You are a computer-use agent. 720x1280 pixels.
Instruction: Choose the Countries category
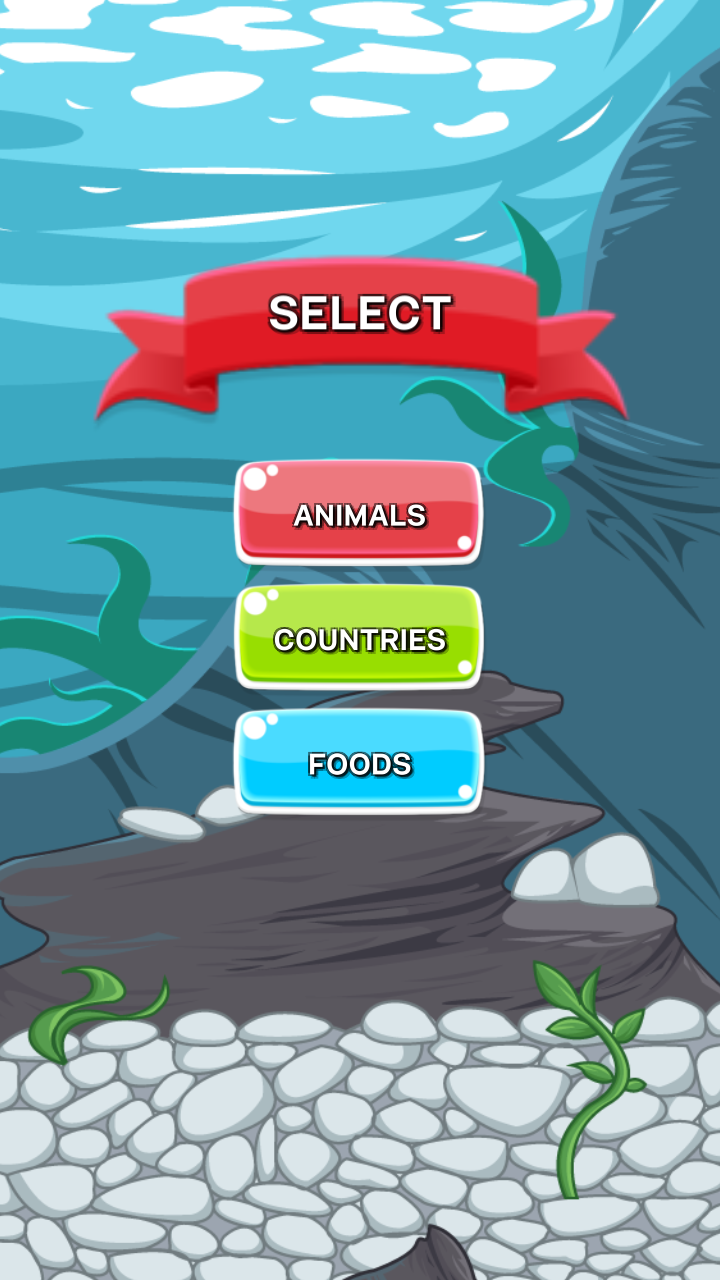coord(359,638)
